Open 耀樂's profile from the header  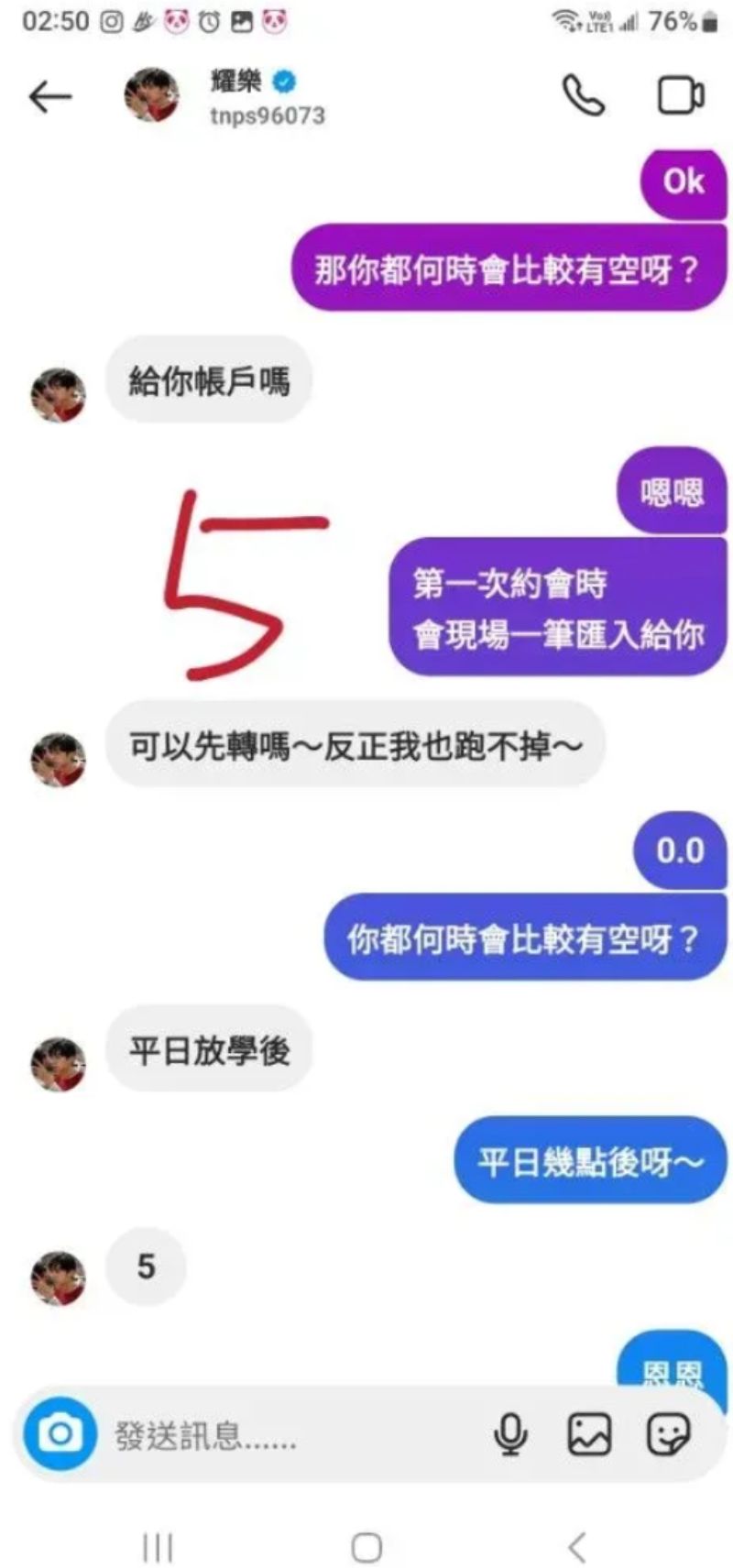pyautogui.click(x=238, y=95)
